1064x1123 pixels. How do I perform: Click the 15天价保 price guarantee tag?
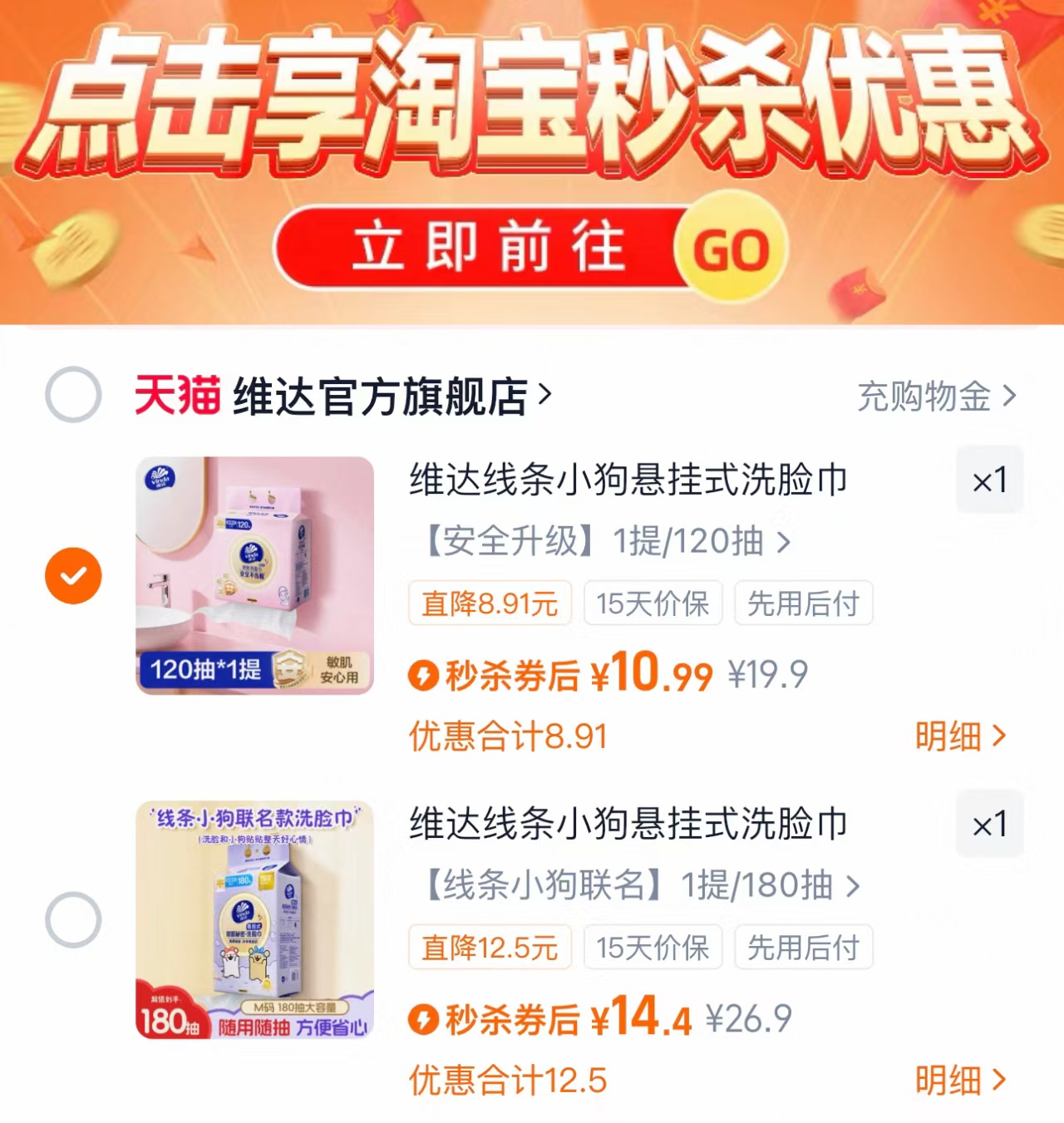653,604
